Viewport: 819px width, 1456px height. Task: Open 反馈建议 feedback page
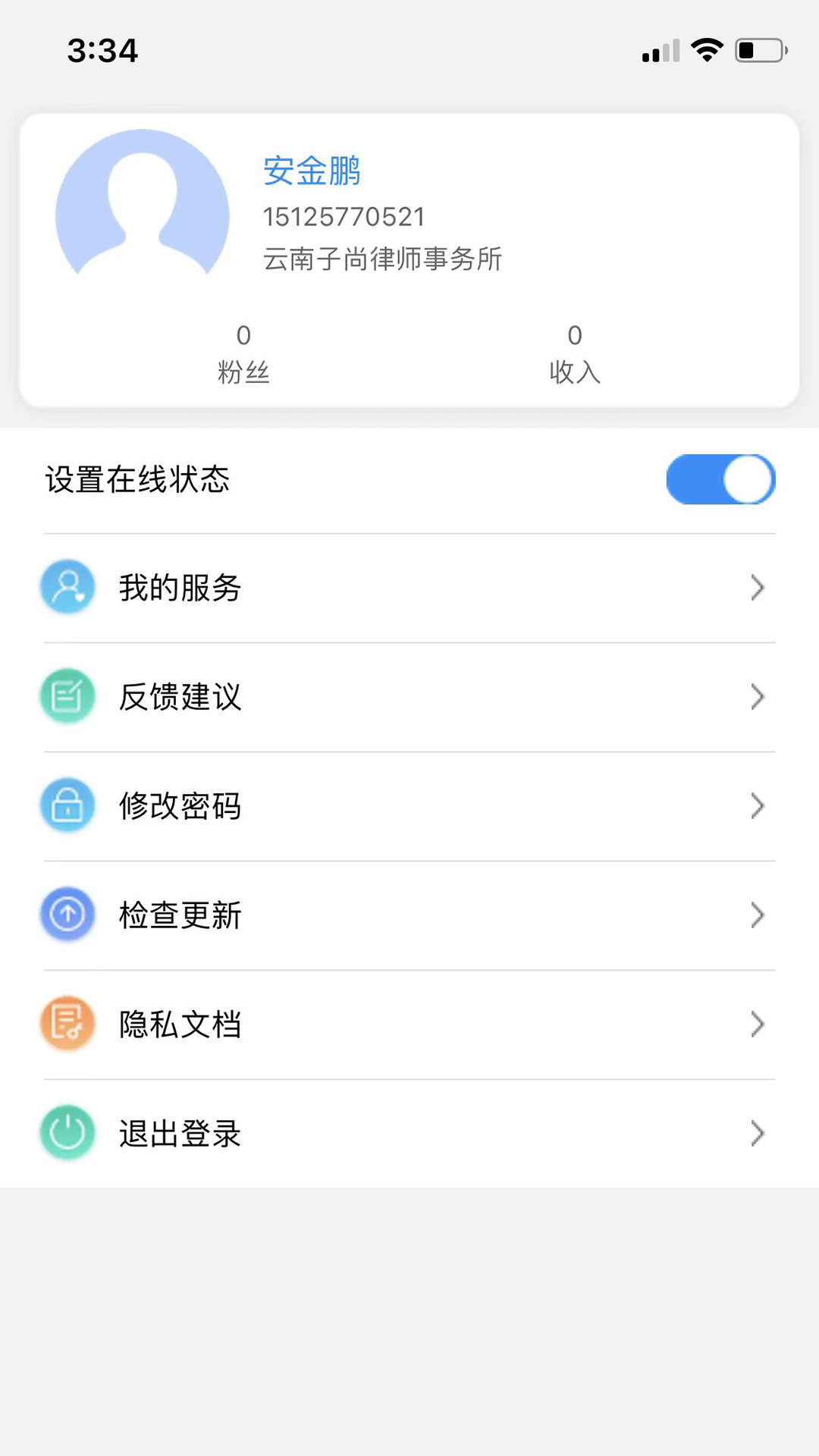(409, 697)
